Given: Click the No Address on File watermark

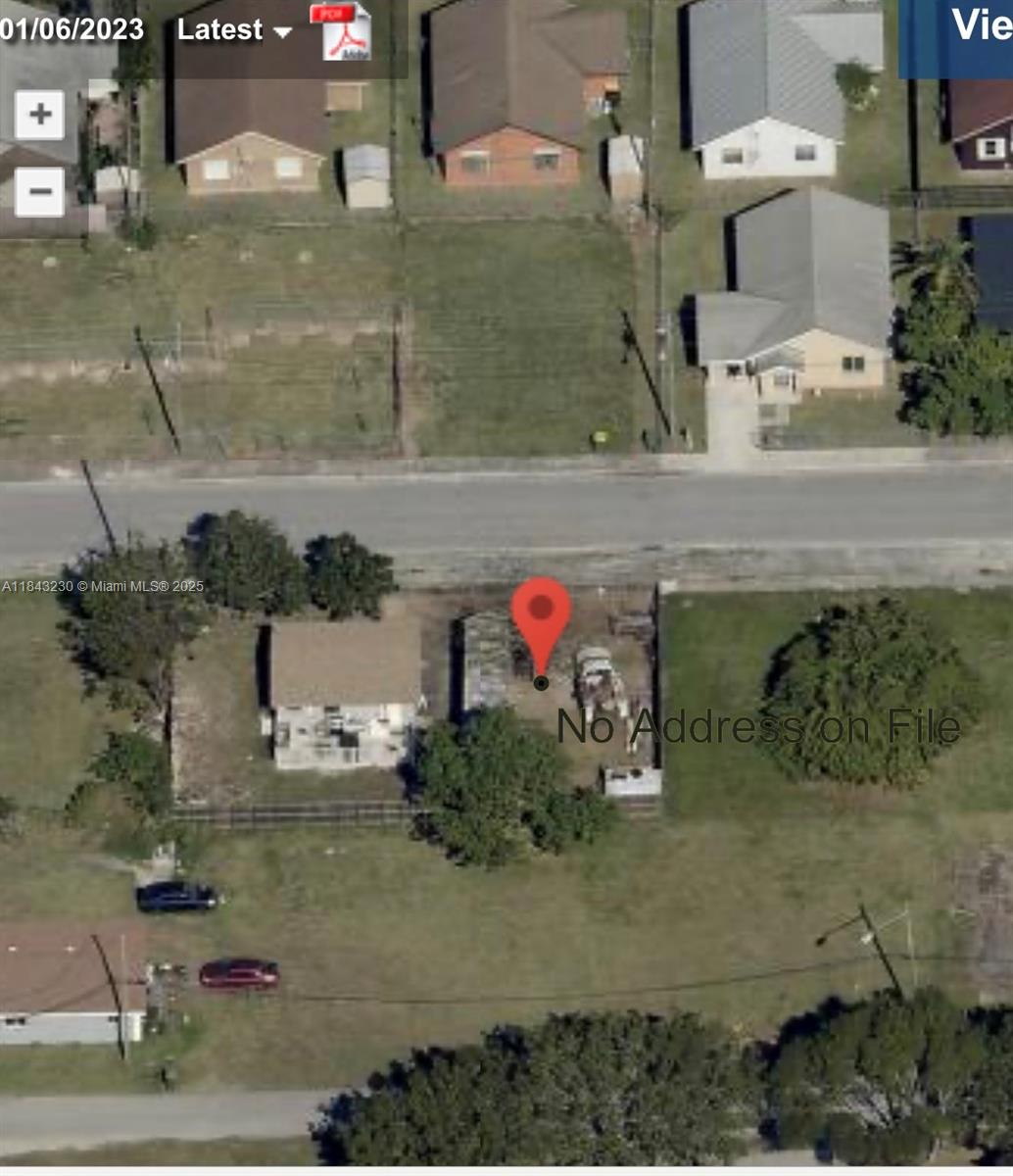Looking at the screenshot, I should (x=757, y=725).
